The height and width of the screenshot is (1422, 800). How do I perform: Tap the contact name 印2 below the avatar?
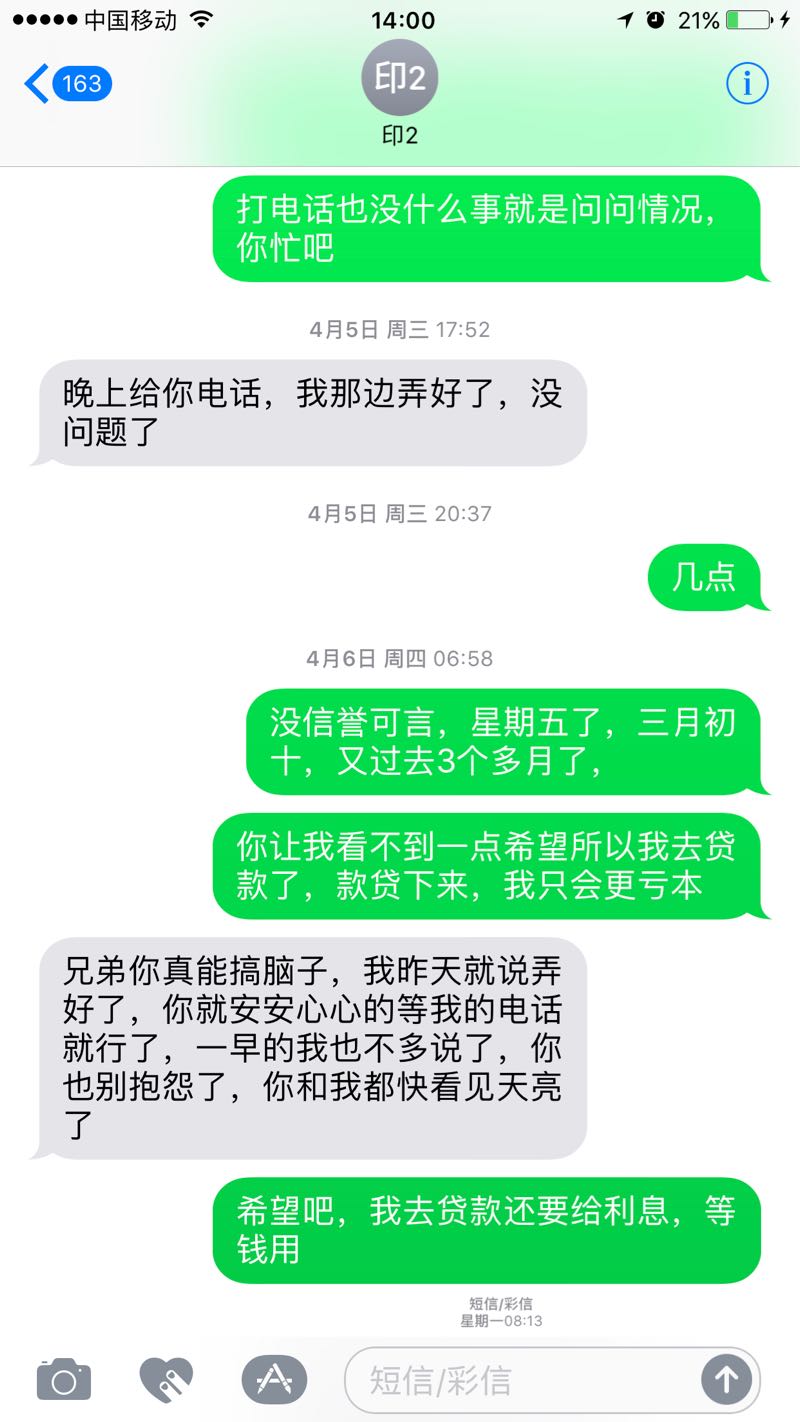(400, 135)
